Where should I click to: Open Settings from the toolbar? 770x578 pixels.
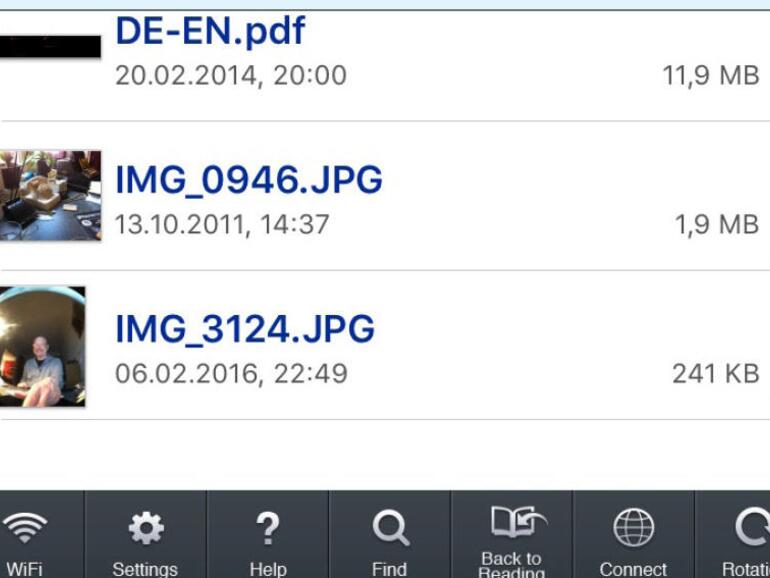145,538
